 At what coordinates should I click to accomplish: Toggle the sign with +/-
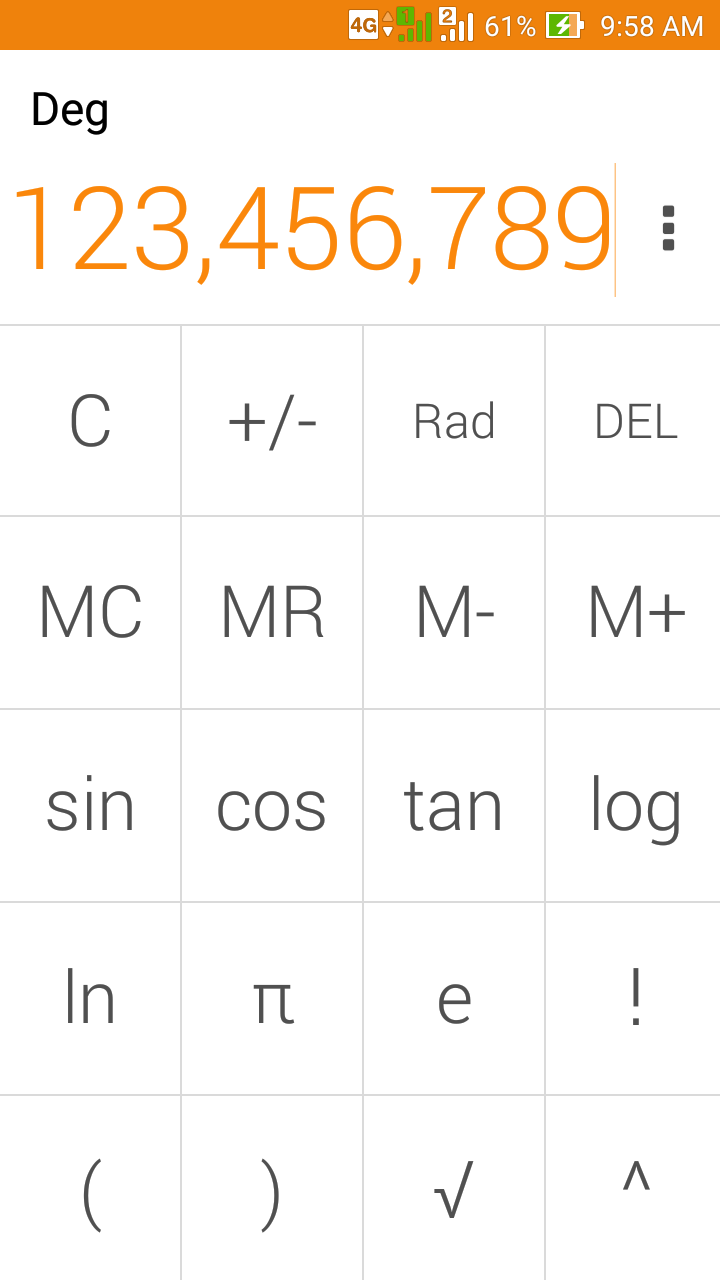pyautogui.click(x=272, y=421)
